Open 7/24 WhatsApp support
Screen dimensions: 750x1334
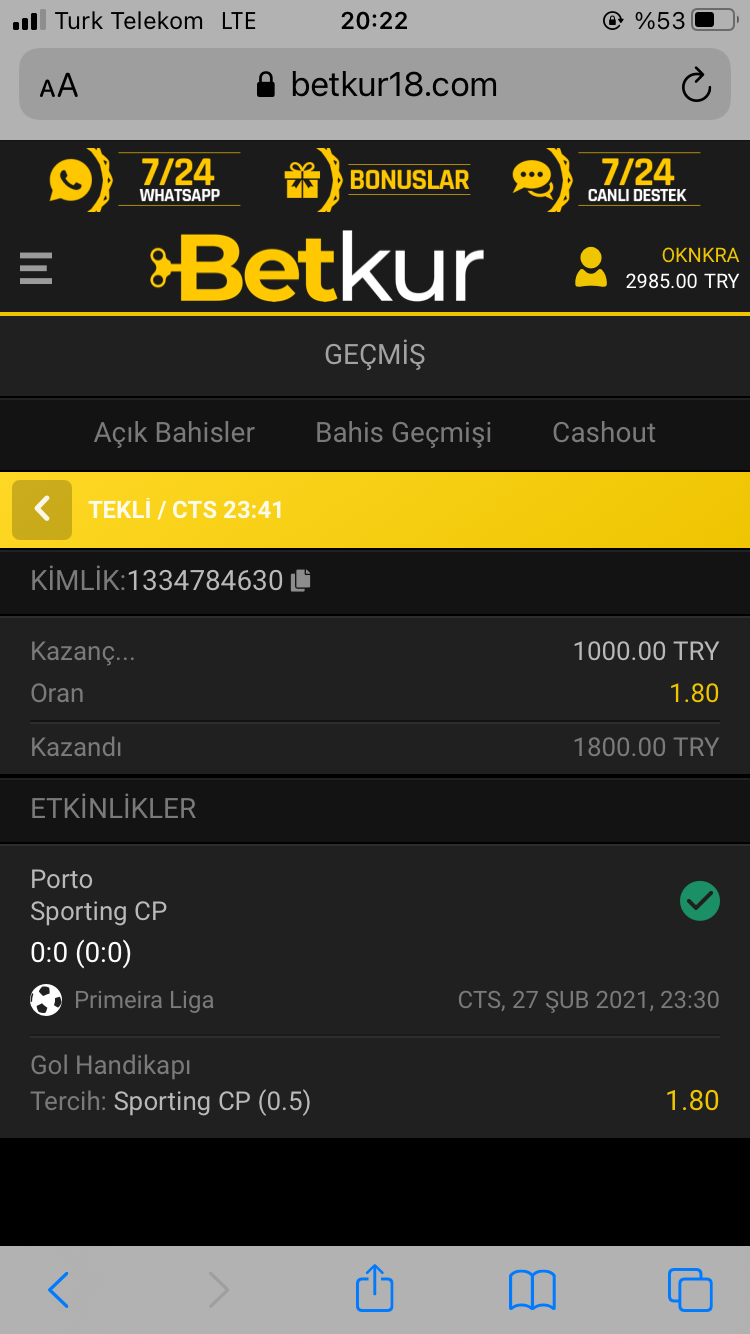tap(145, 180)
